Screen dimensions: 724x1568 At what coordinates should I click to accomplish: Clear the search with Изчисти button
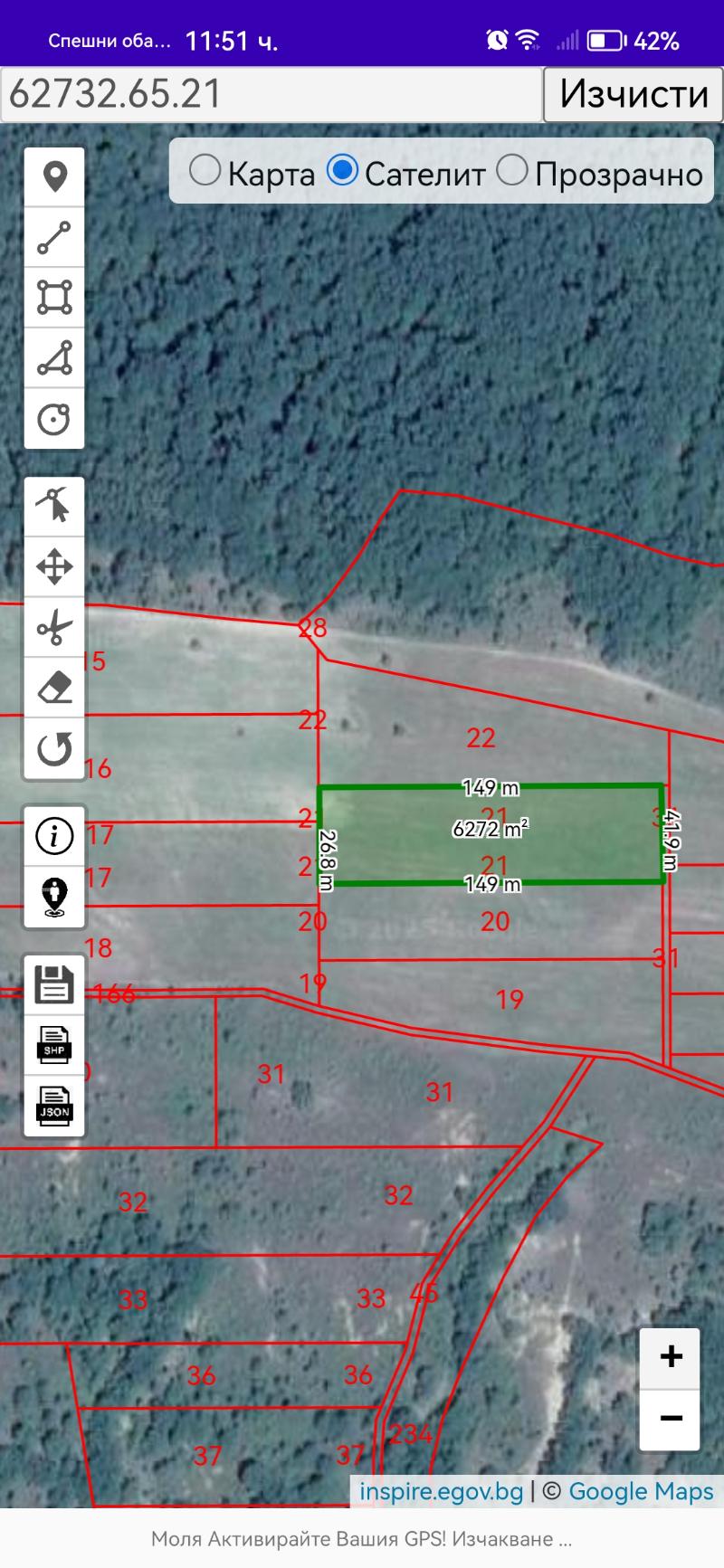[x=633, y=94]
